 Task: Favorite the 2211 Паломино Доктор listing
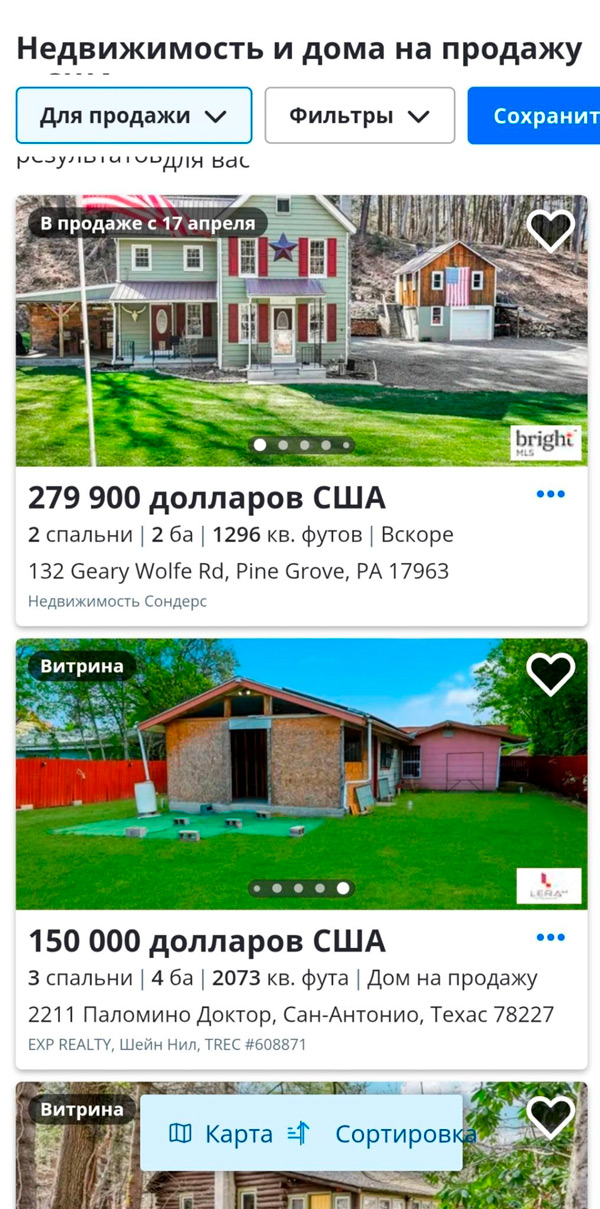pos(550,674)
